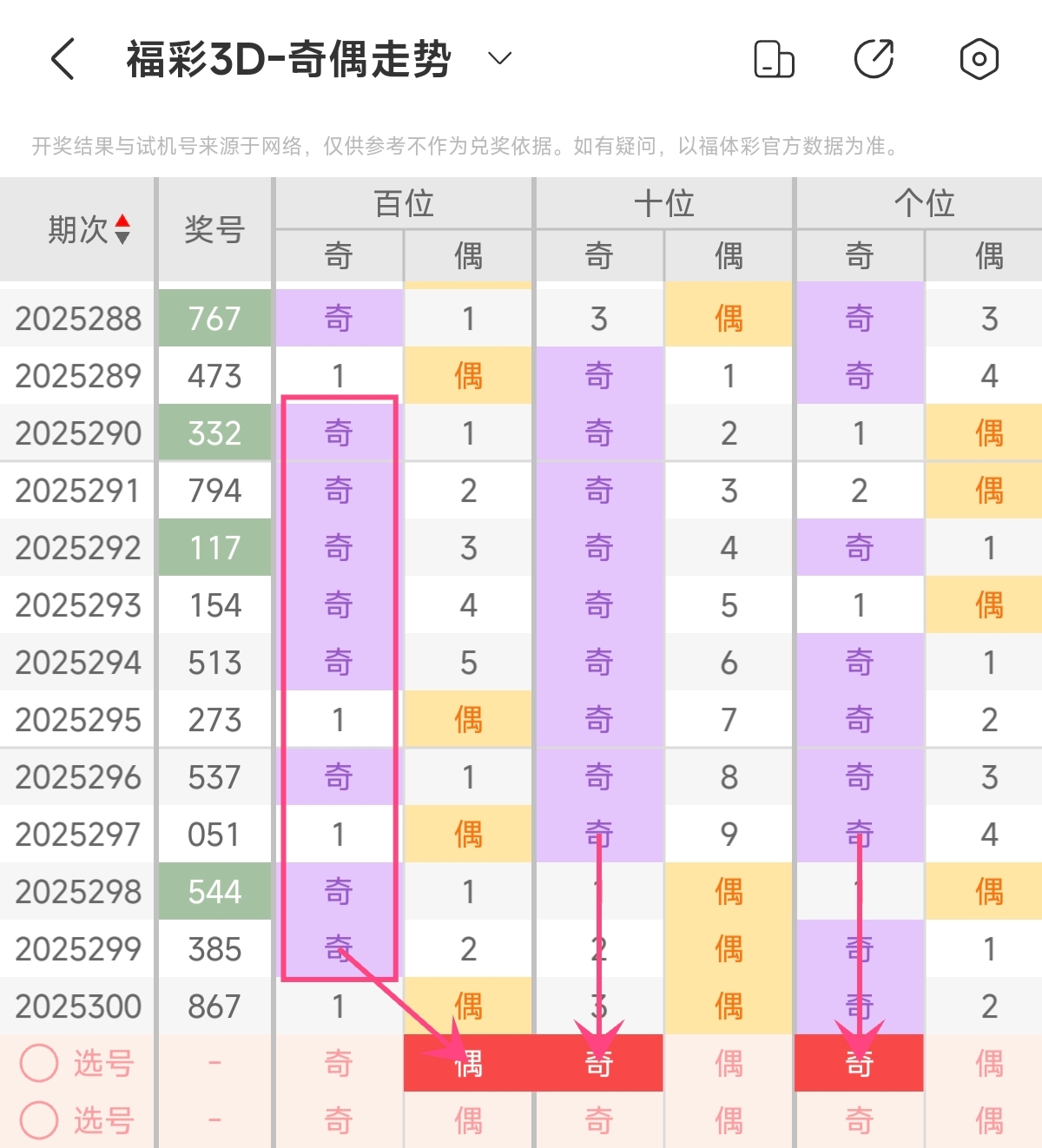Go back using the top-left arrow

point(63,59)
